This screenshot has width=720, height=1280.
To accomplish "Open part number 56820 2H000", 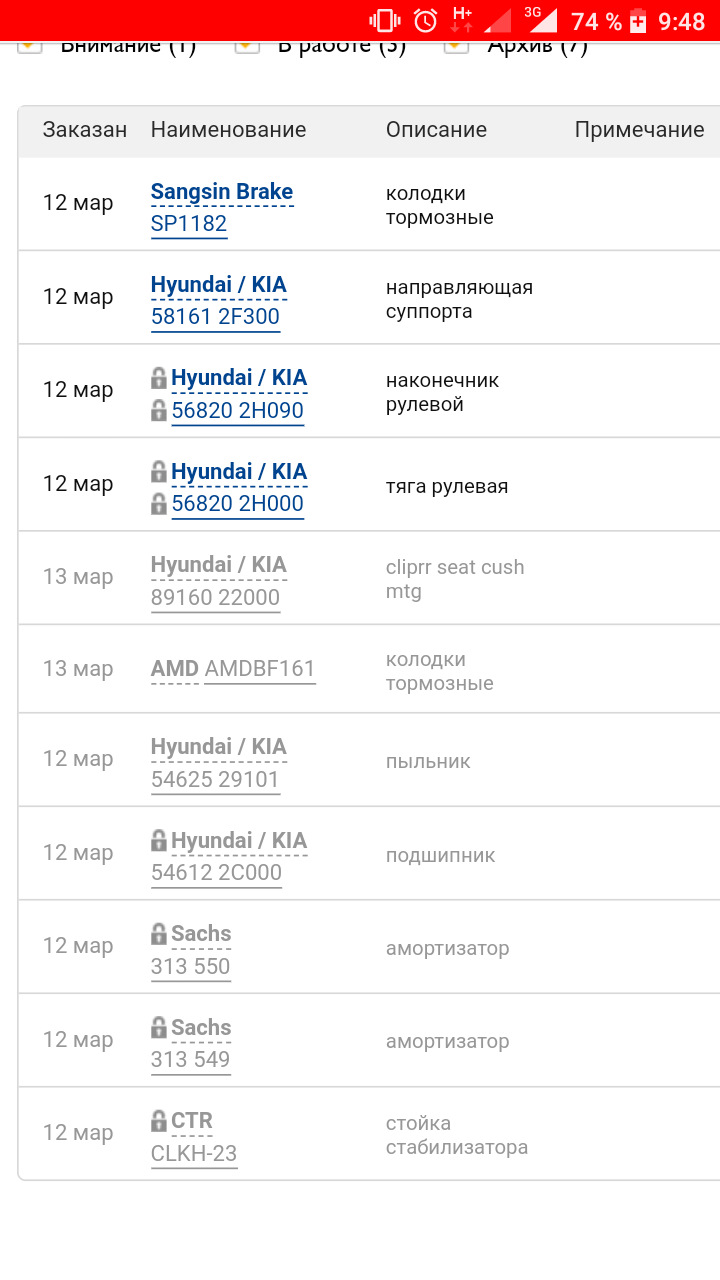I will [x=237, y=503].
